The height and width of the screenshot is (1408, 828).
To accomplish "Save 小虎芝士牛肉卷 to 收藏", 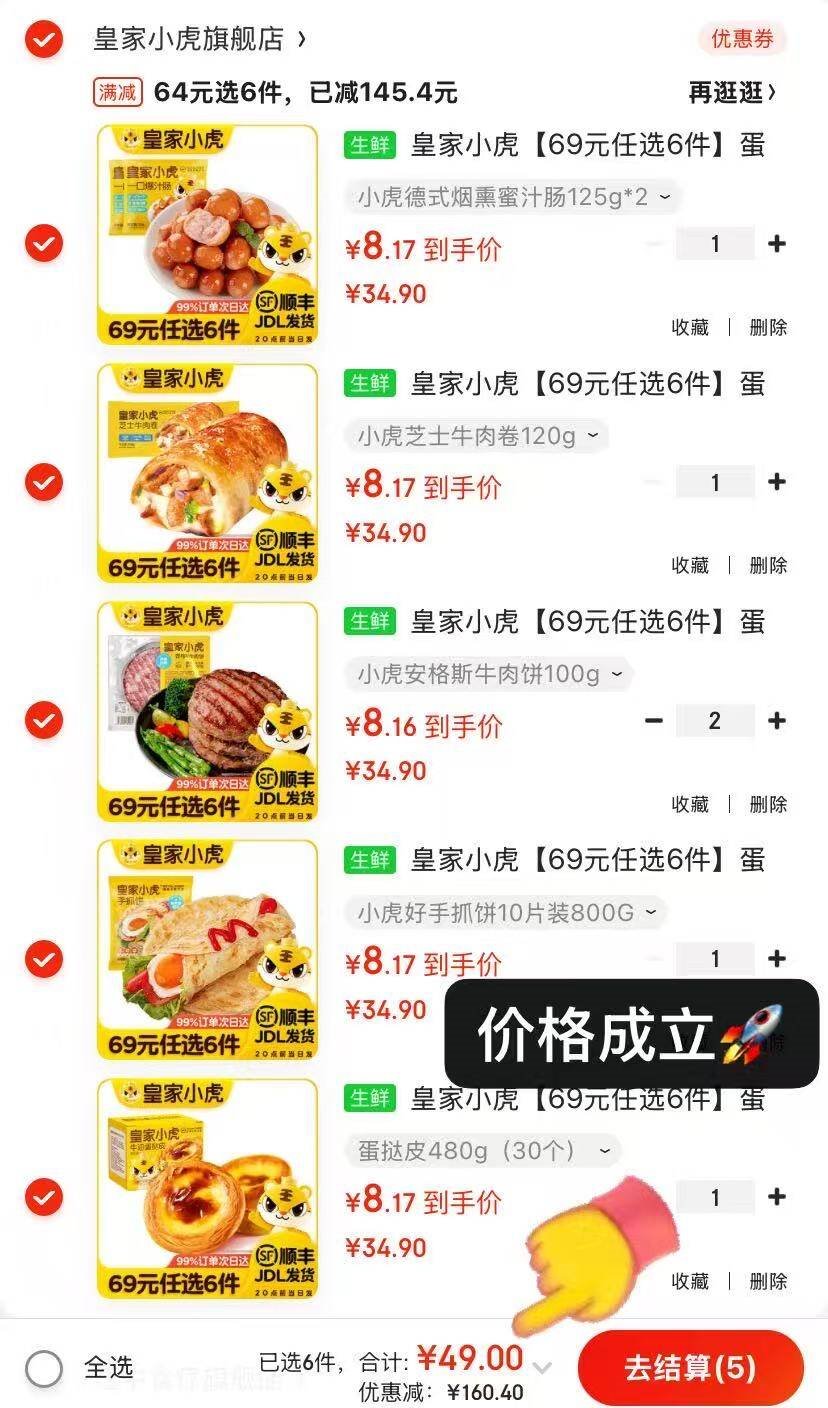I will pos(690,566).
